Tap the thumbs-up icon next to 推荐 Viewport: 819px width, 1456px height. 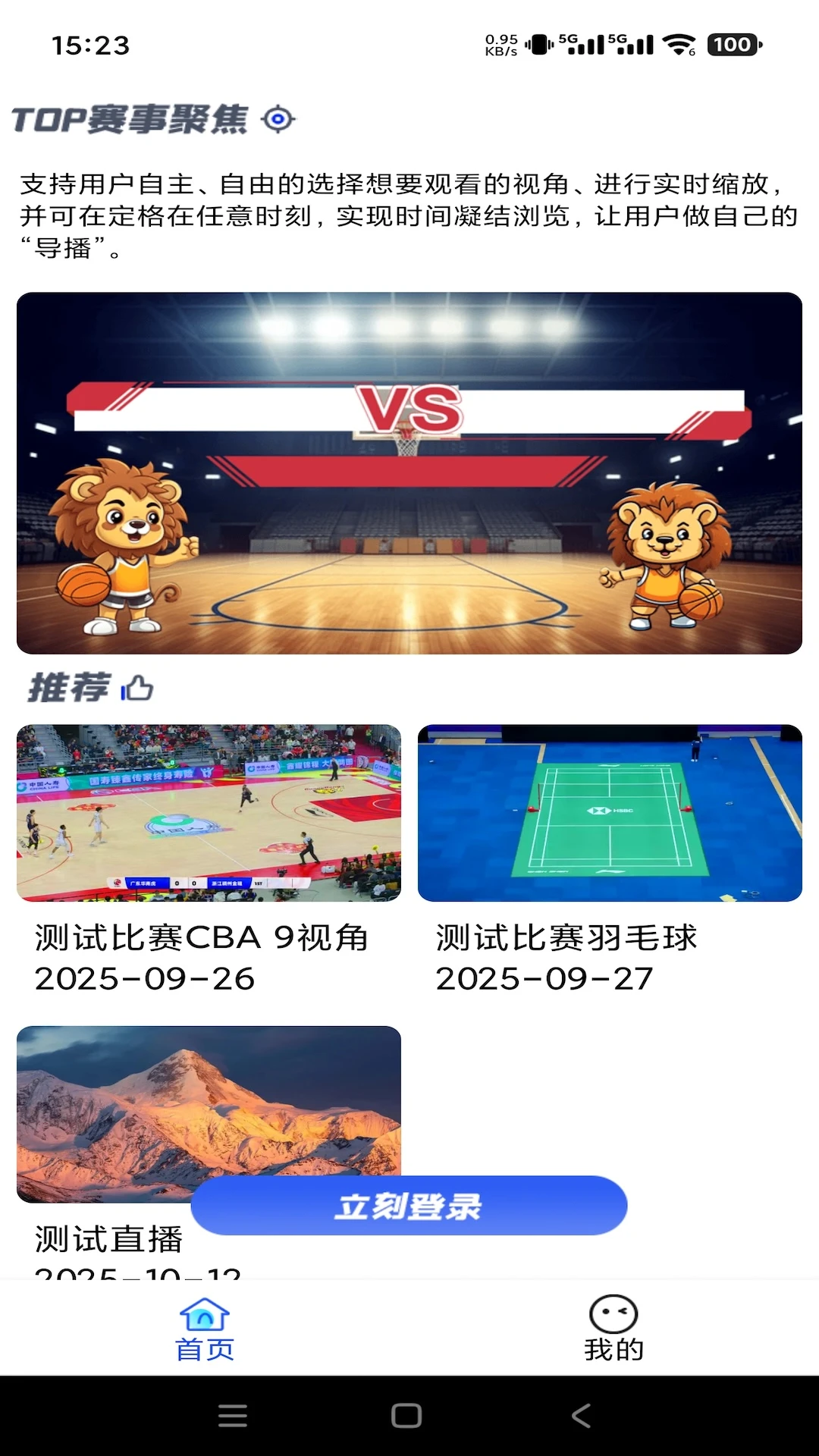(135, 688)
